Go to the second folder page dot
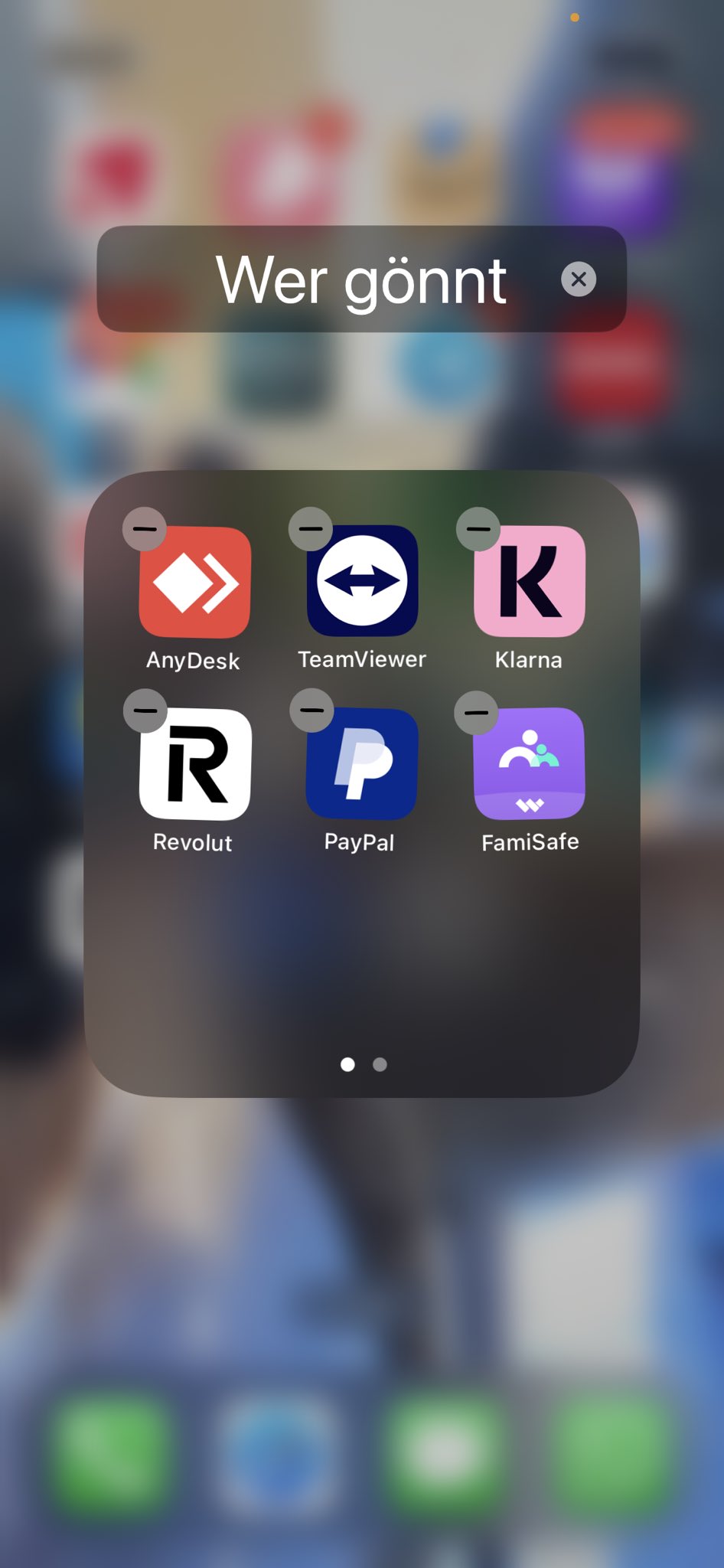Image resolution: width=724 pixels, height=1568 pixels. click(x=380, y=1064)
